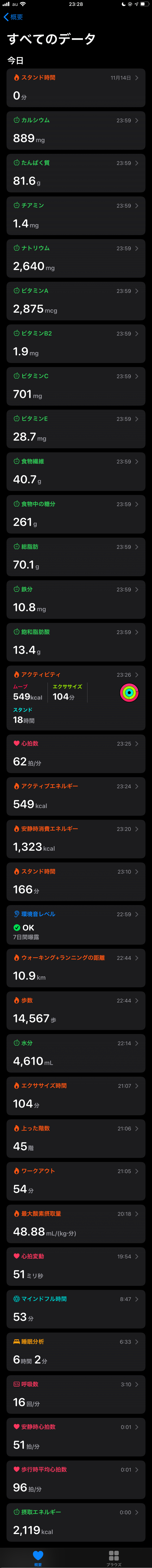
Task: Open the カルシウム data row
Action: click(76, 130)
